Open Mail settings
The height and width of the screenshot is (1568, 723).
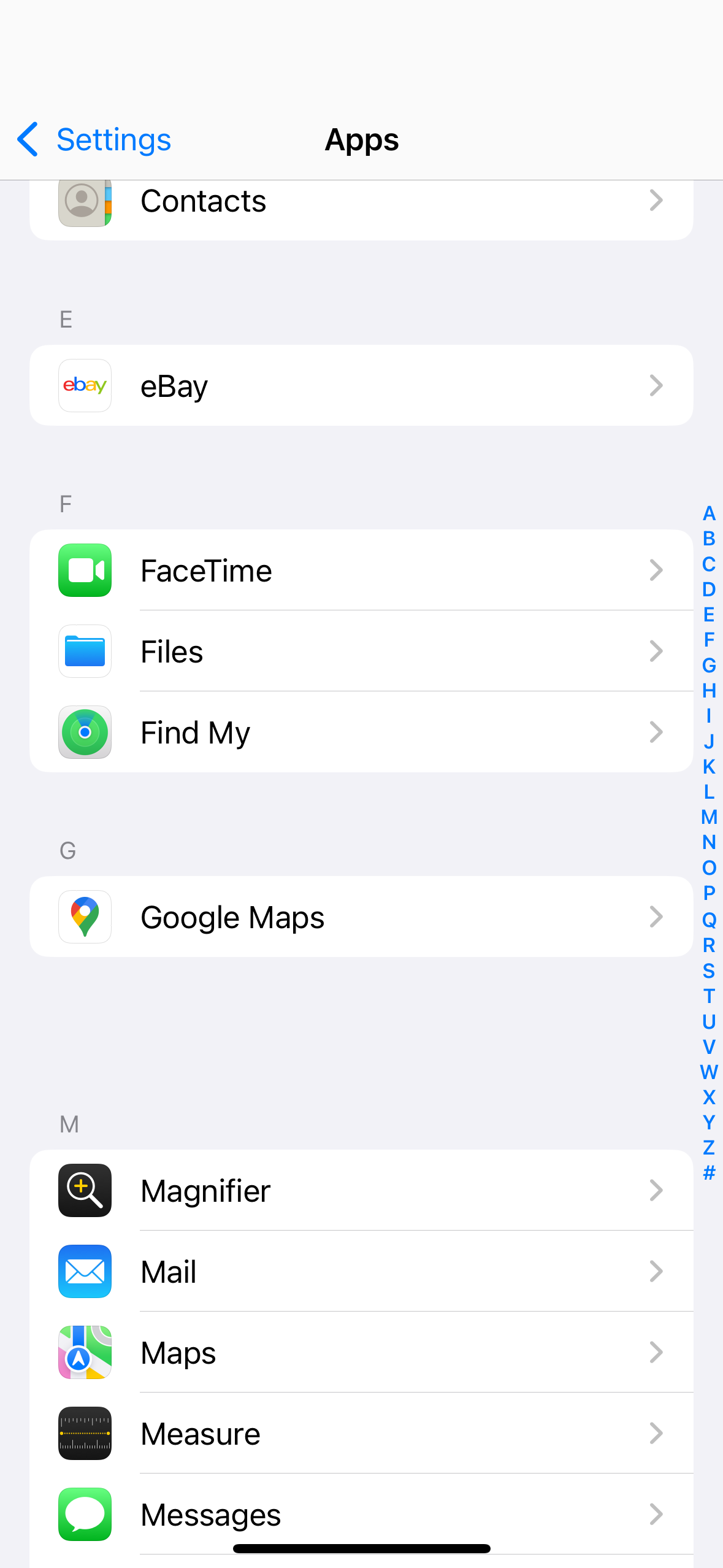[361, 1272]
